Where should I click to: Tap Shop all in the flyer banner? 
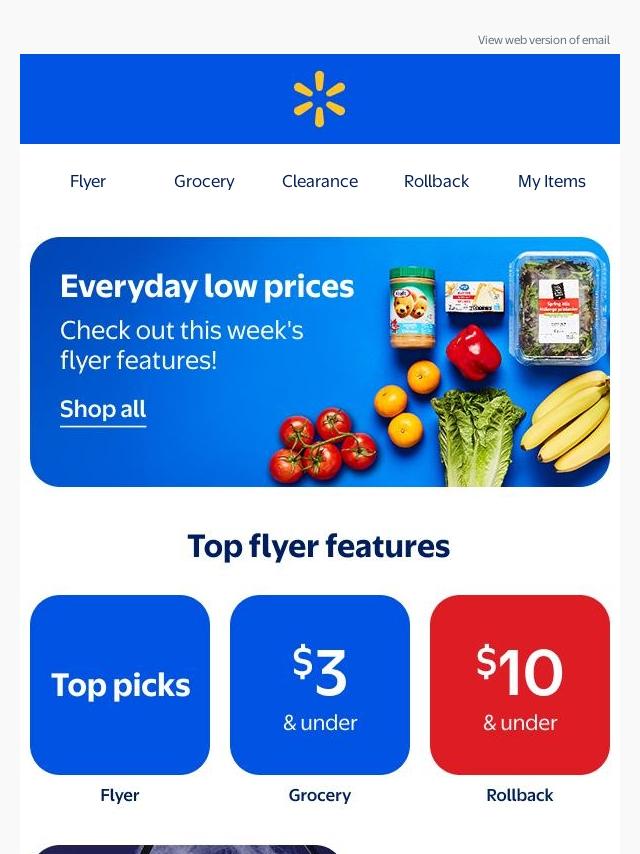(x=103, y=409)
